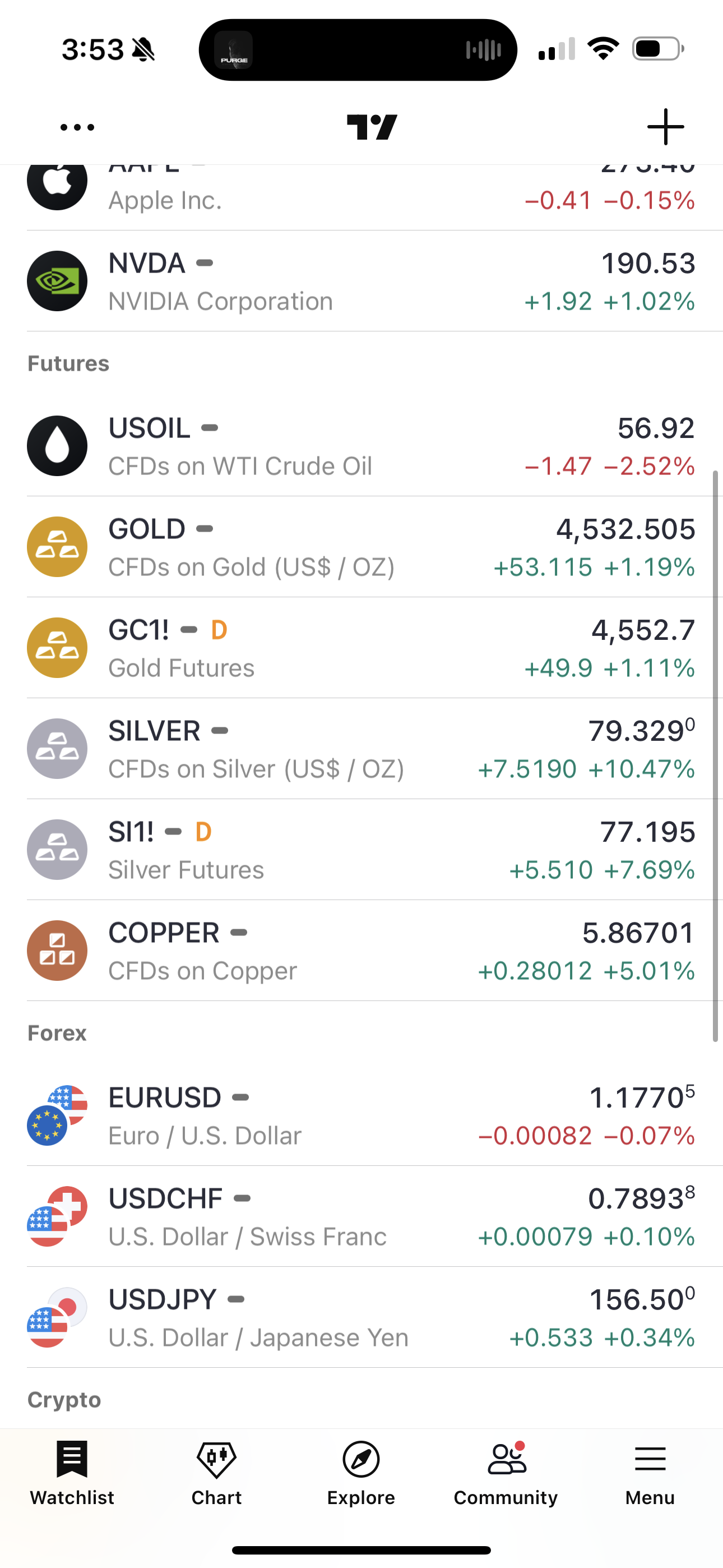Open the Menu tab
The width and height of the screenshot is (723, 1568).
650,1472
